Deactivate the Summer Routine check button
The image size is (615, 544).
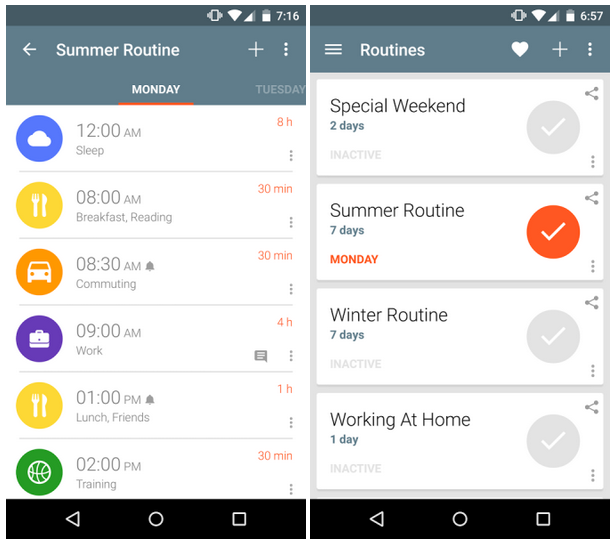tap(552, 232)
